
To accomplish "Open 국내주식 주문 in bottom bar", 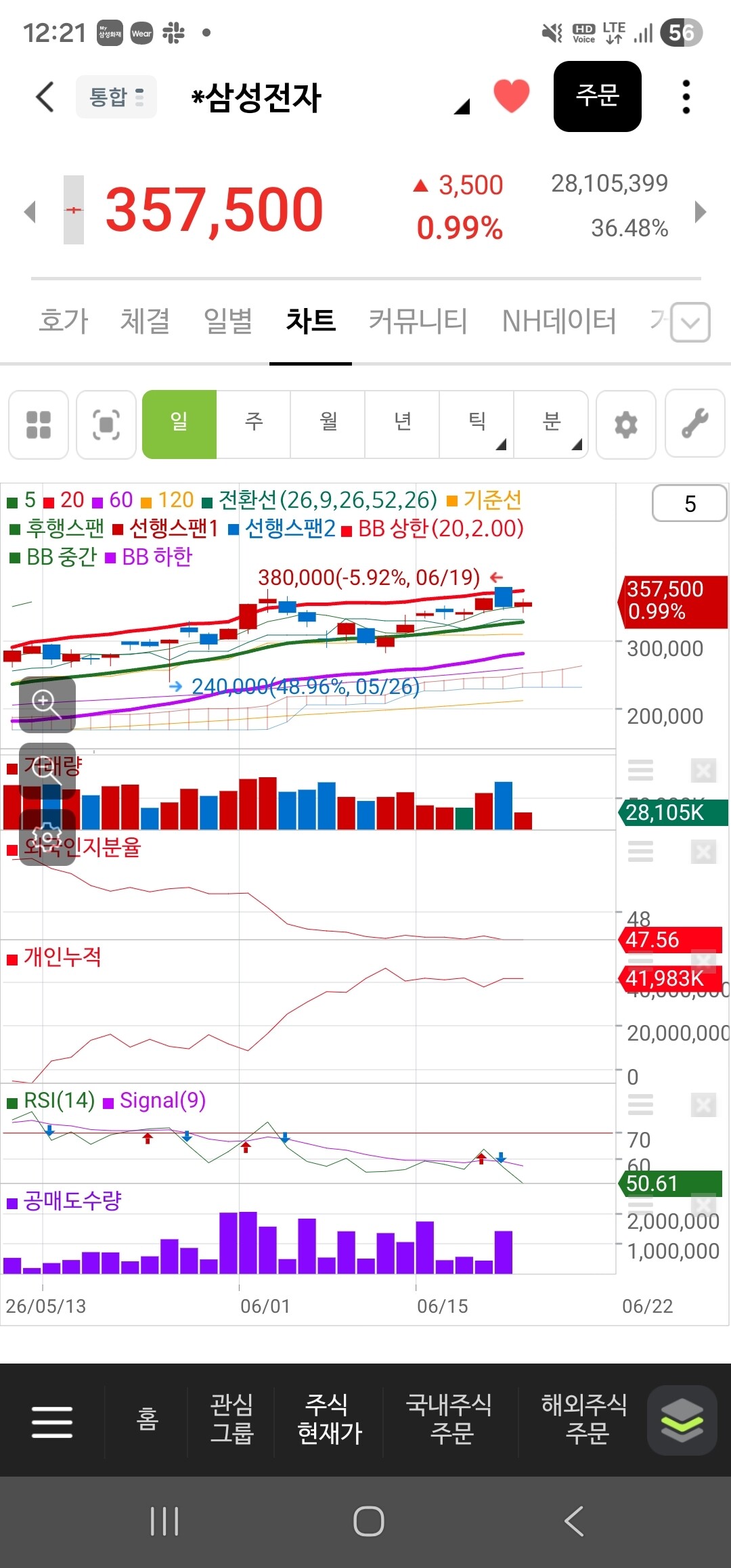I will (450, 1419).
